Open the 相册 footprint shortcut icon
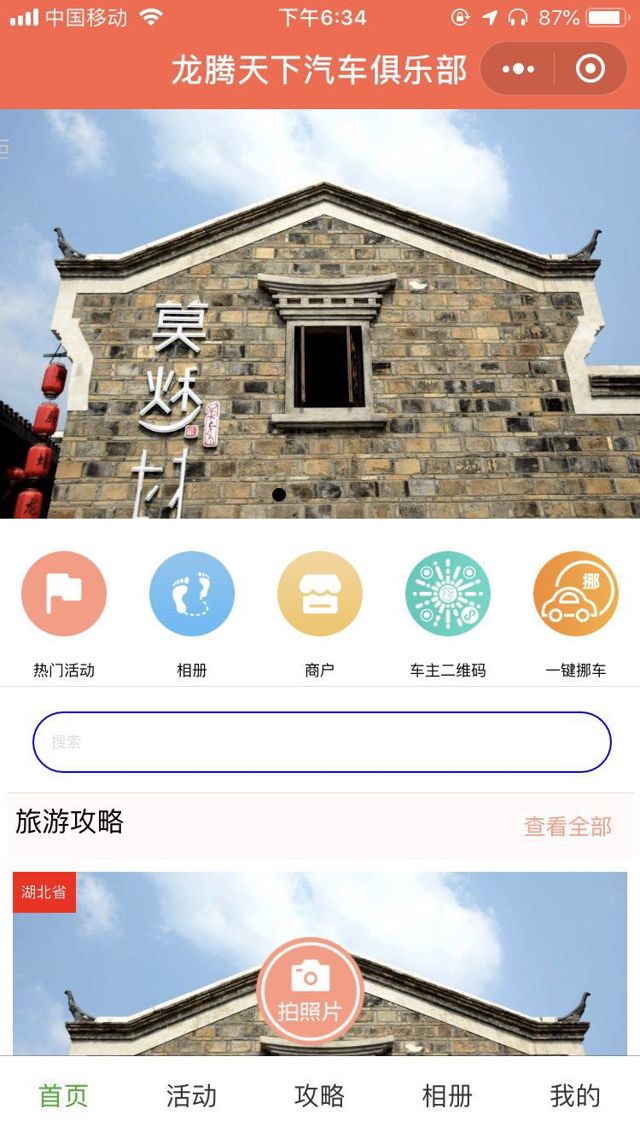The image size is (640, 1138). coord(192,595)
